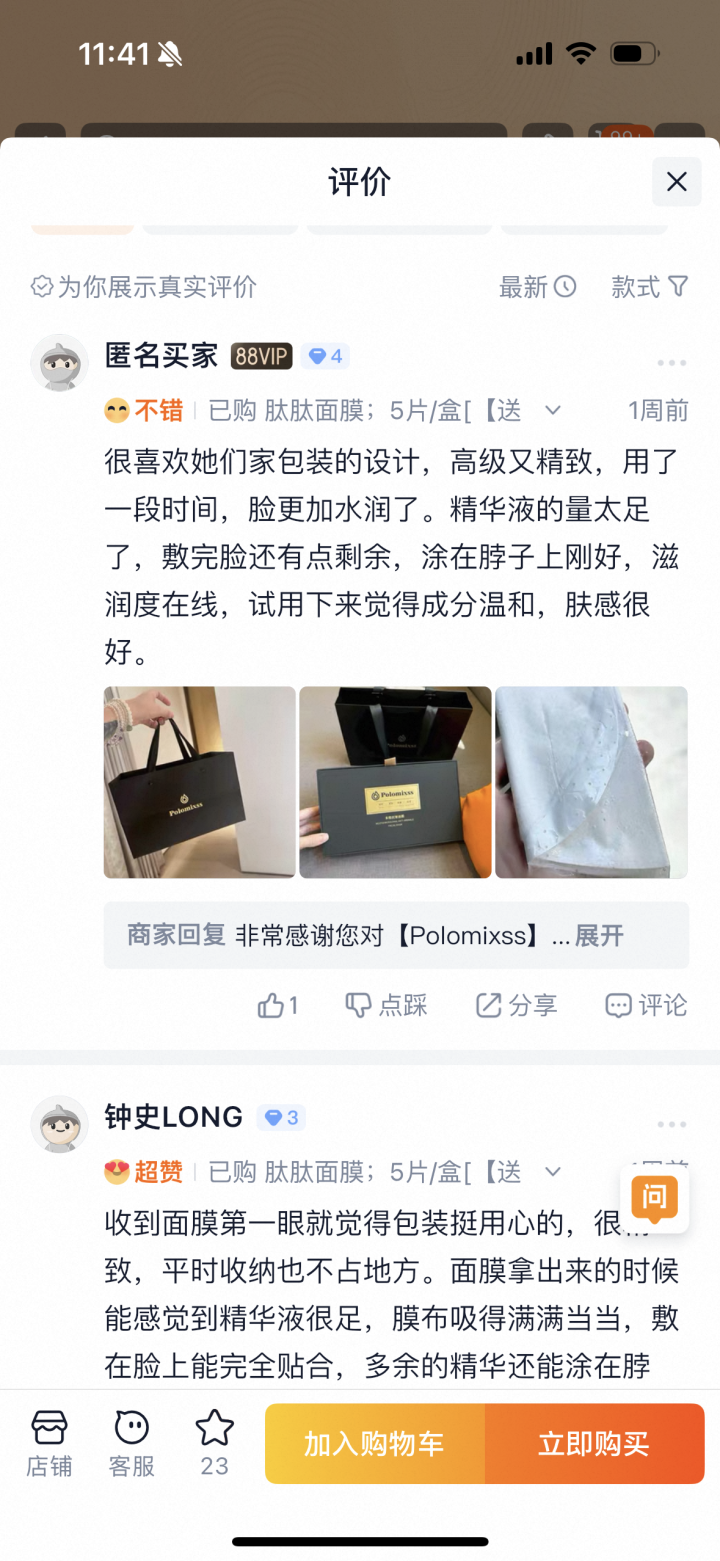Tap the floating 问 ask button
This screenshot has height=1561, width=720.
click(655, 1199)
